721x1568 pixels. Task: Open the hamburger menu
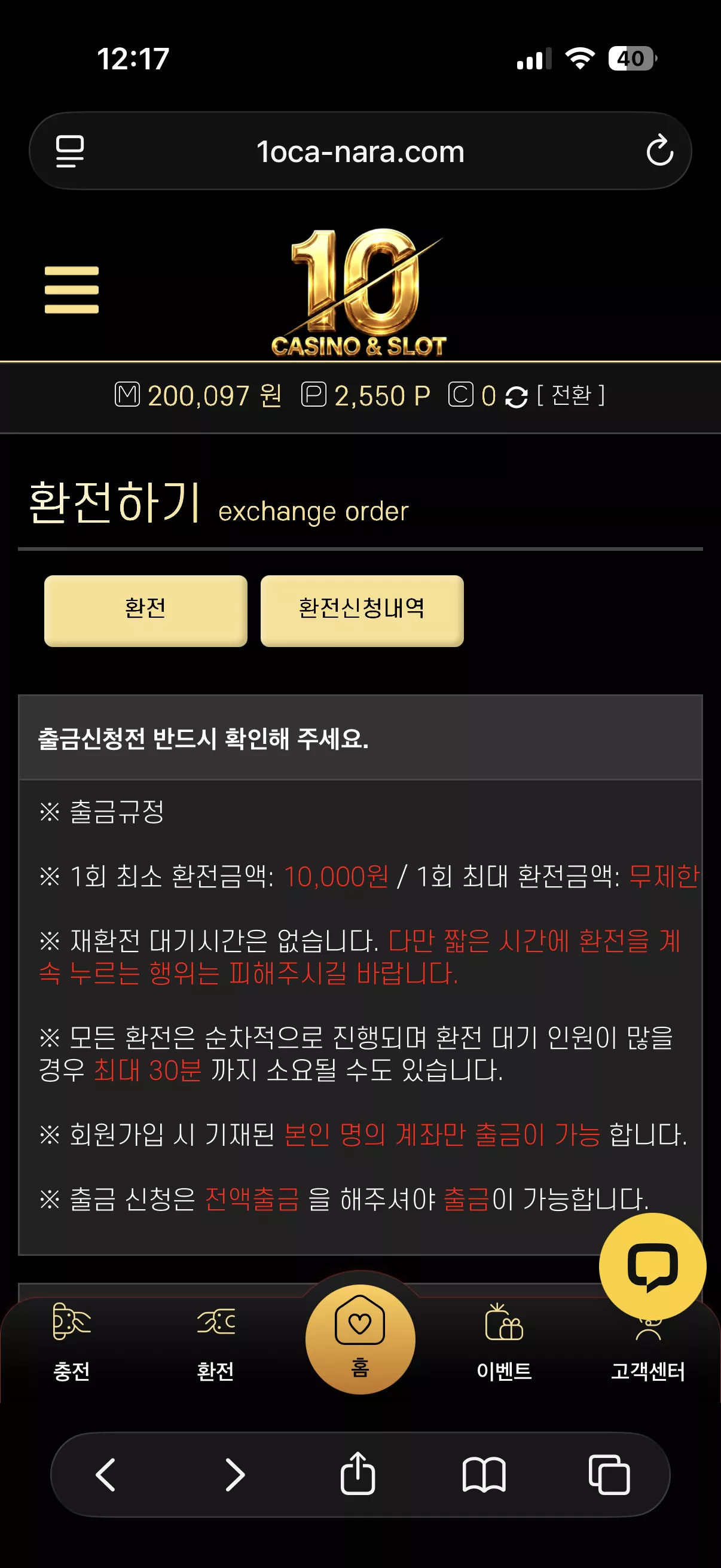coord(71,289)
